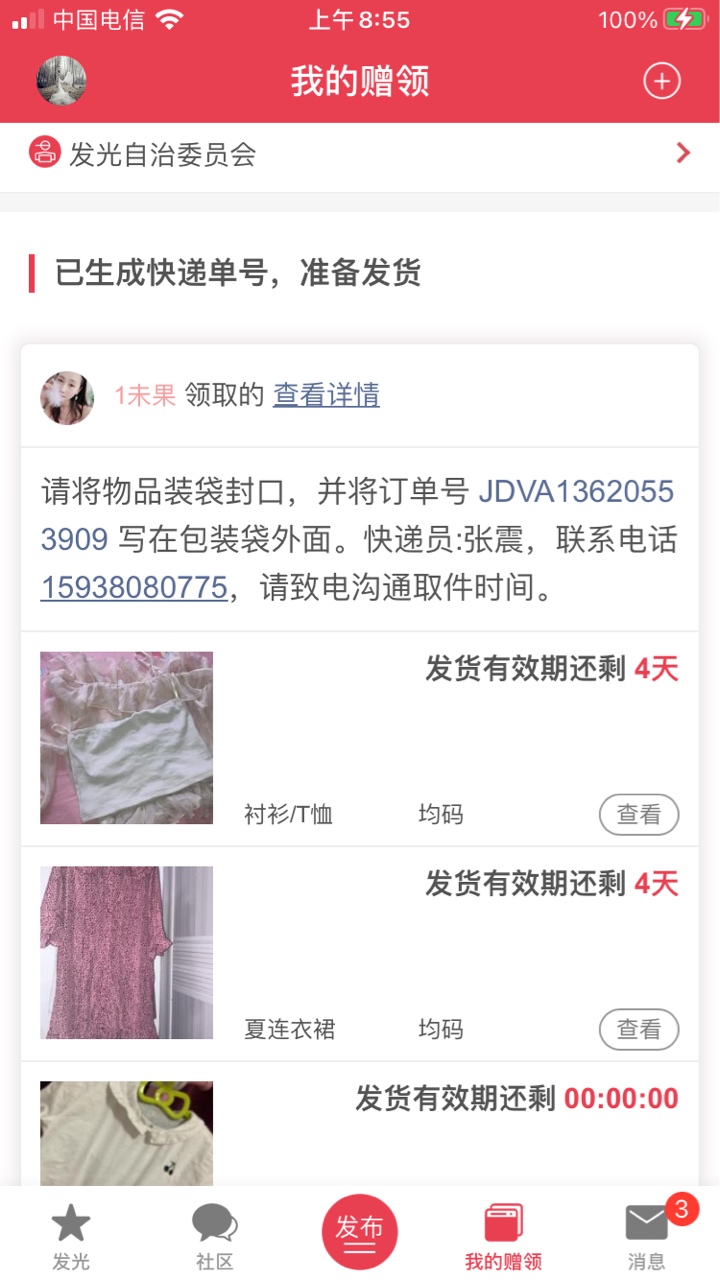Open the 发光自治委员会 row
Viewport: 720px width, 1280px height.
pos(360,155)
